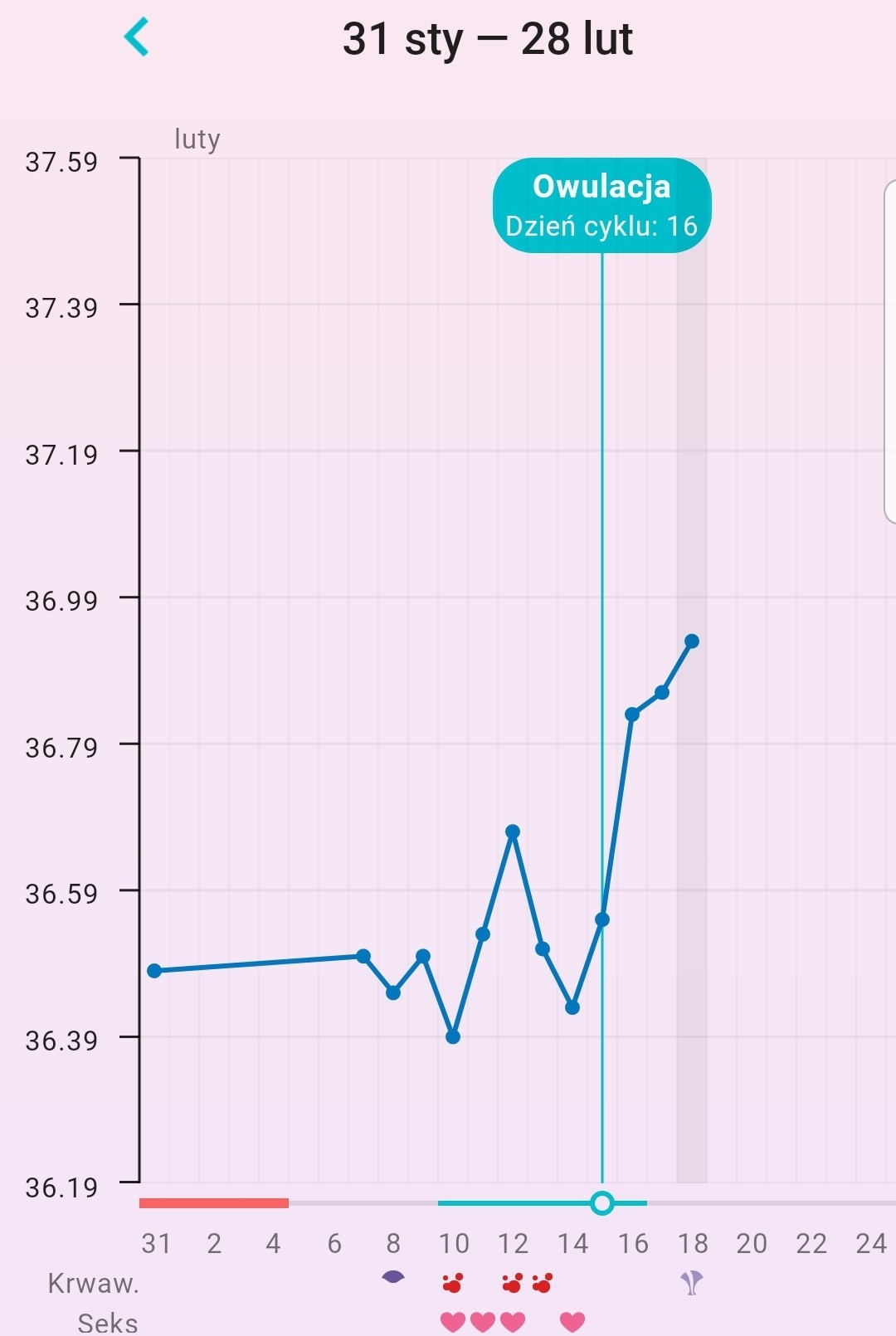Screen dimensions: 896x1336
Task: Go back using the teal arrow
Action: (x=136, y=37)
